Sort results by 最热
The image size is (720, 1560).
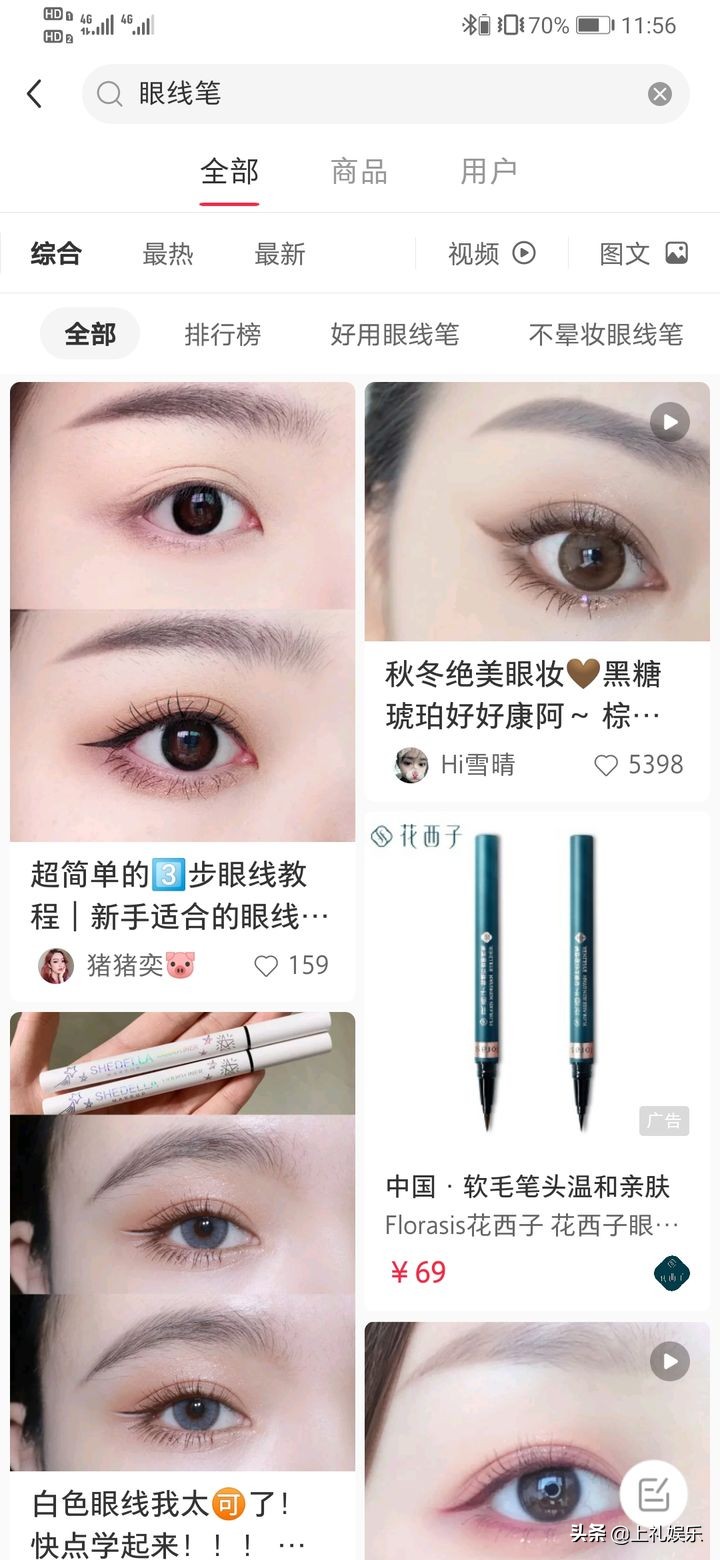tap(168, 254)
